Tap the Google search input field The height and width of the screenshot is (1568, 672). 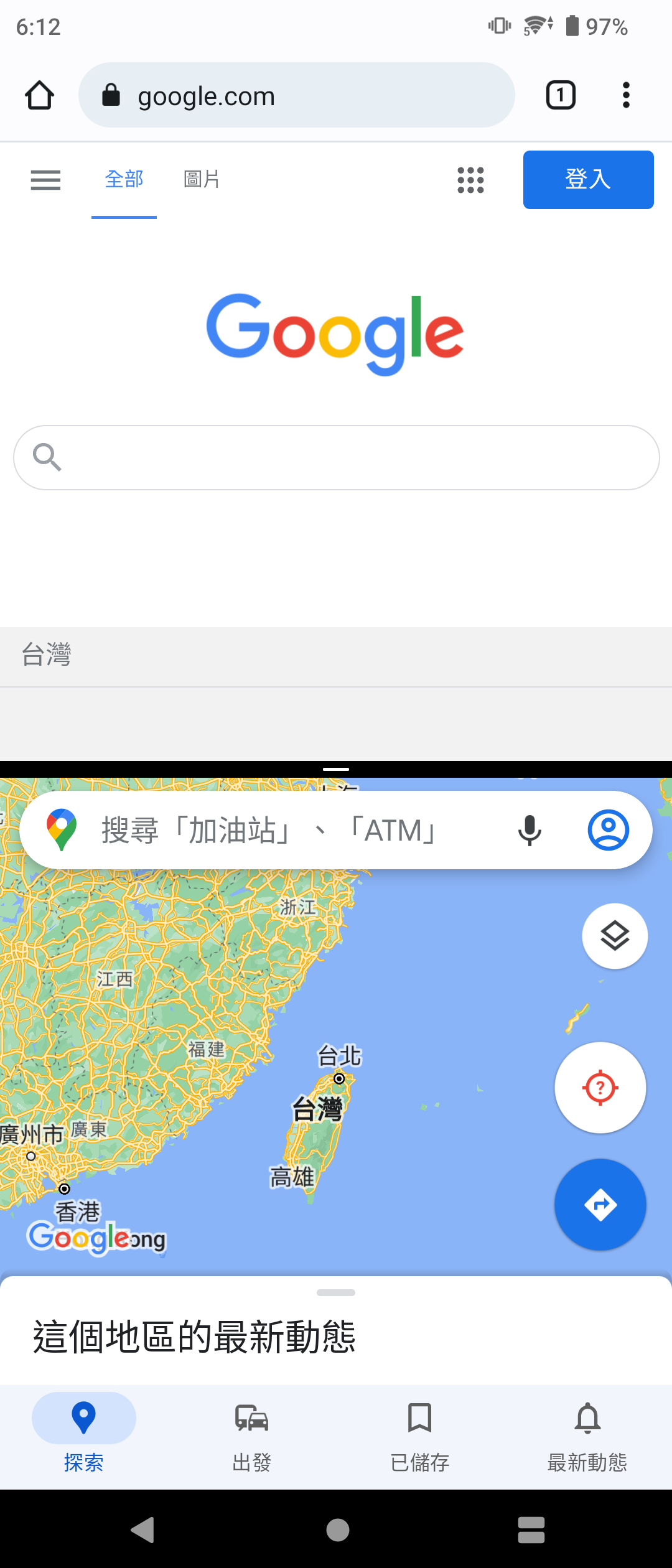click(336, 457)
